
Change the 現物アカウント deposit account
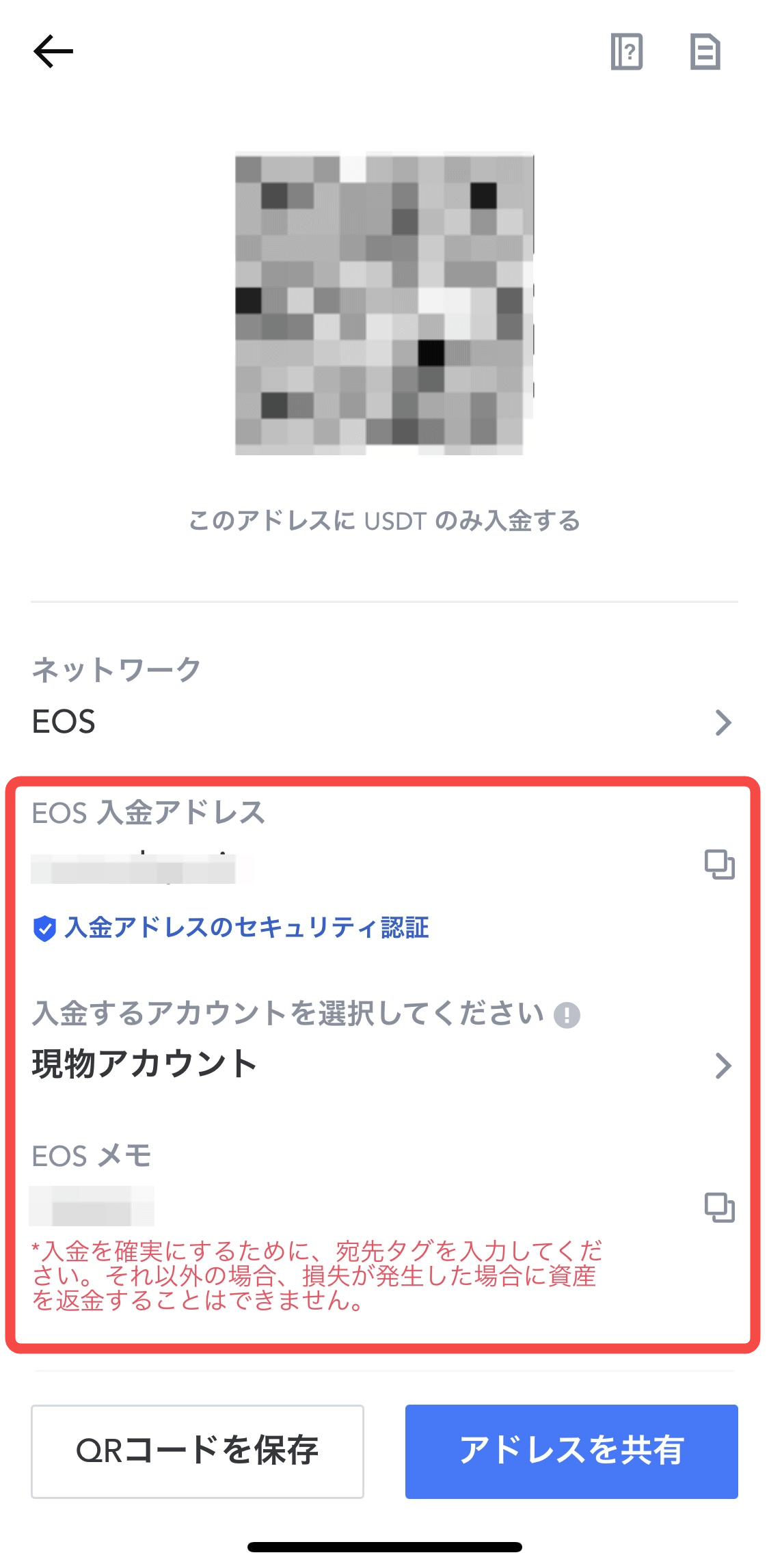pyautogui.click(x=723, y=1065)
